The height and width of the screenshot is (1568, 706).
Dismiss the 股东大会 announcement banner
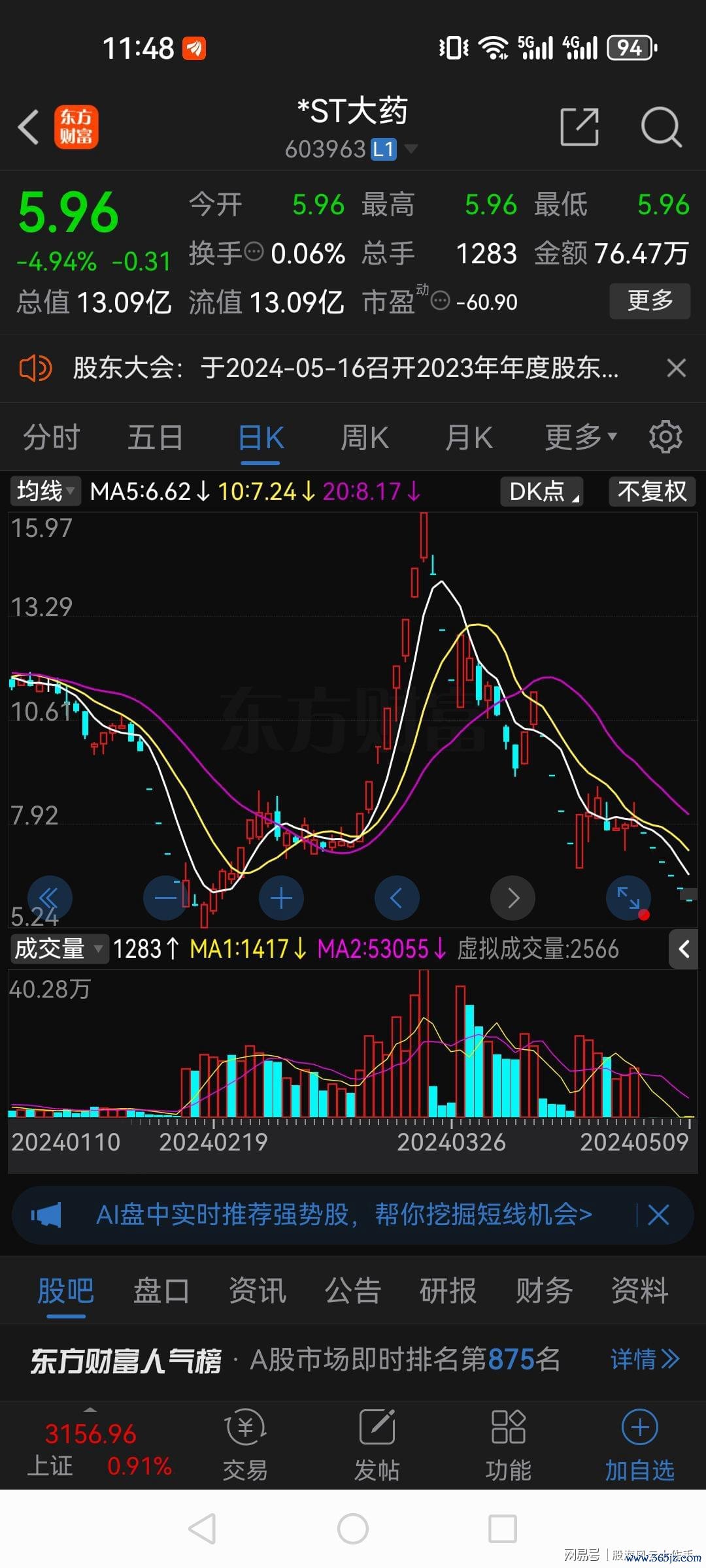coord(677,368)
